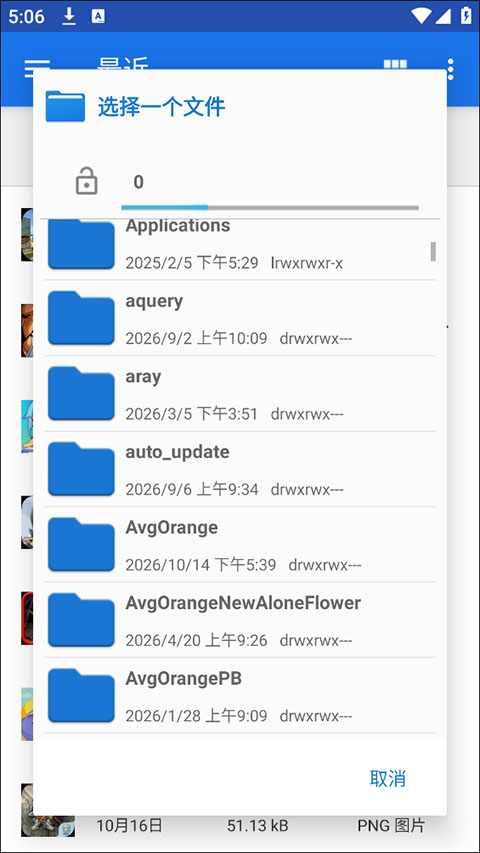
Task: Open the AvgOrange folder
Action: pyautogui.click(x=239, y=545)
